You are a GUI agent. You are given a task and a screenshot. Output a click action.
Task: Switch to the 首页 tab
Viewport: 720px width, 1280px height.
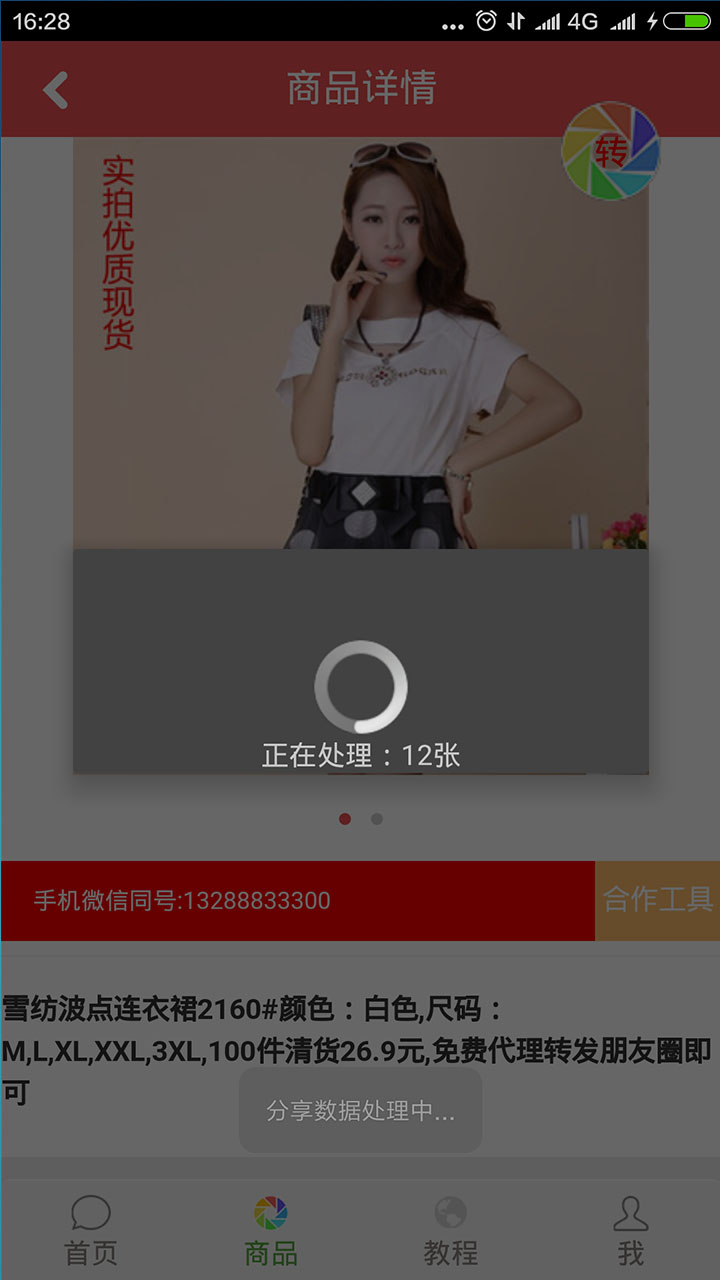(x=90, y=1231)
